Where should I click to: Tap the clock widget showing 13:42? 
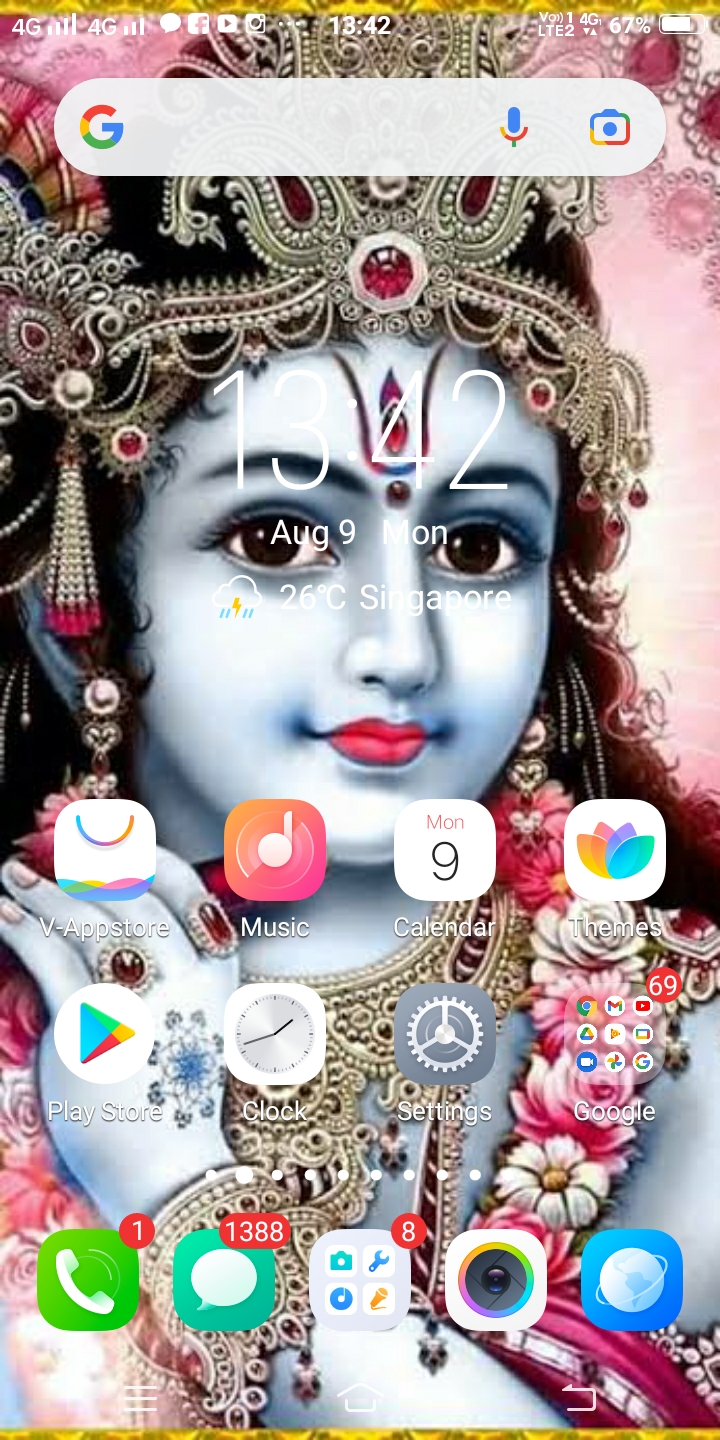360,432
